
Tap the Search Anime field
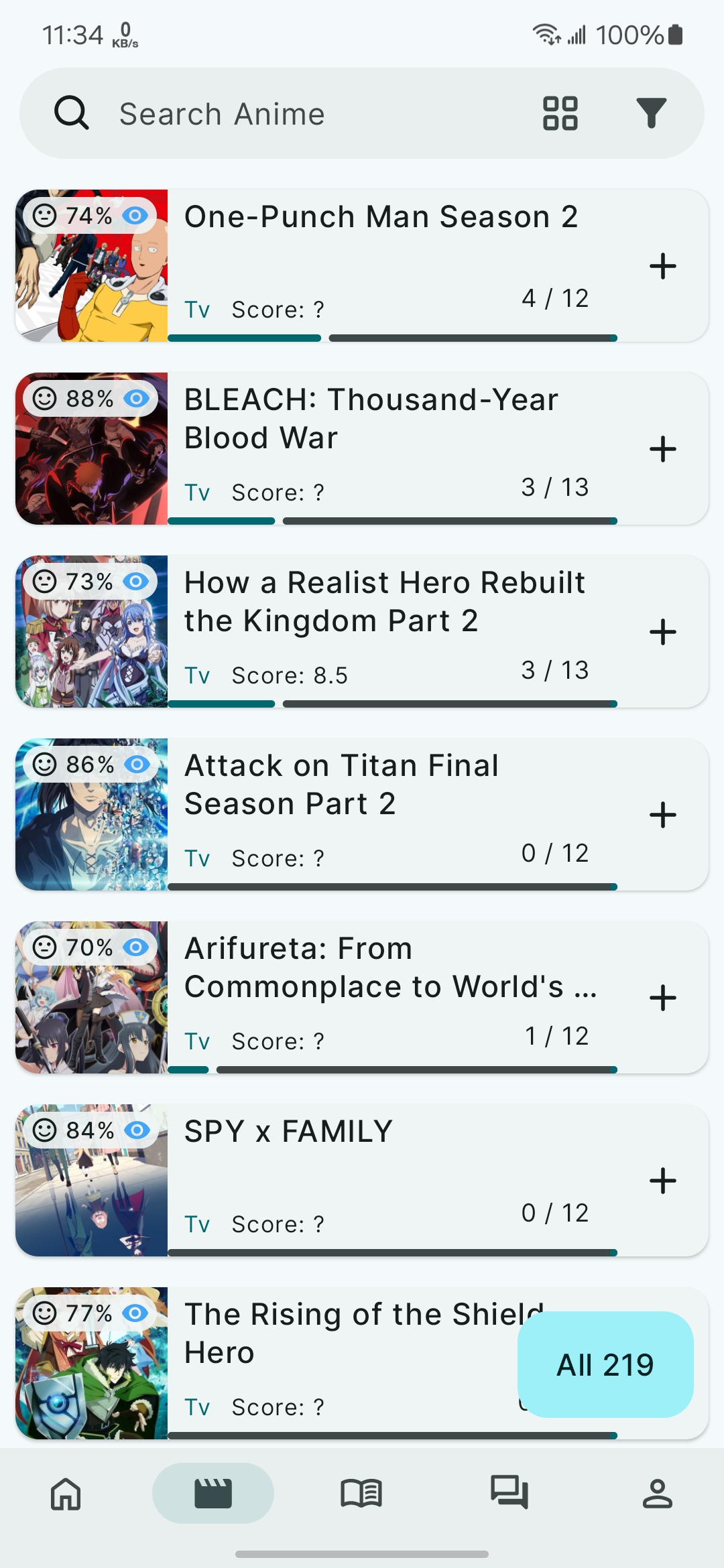(268, 114)
